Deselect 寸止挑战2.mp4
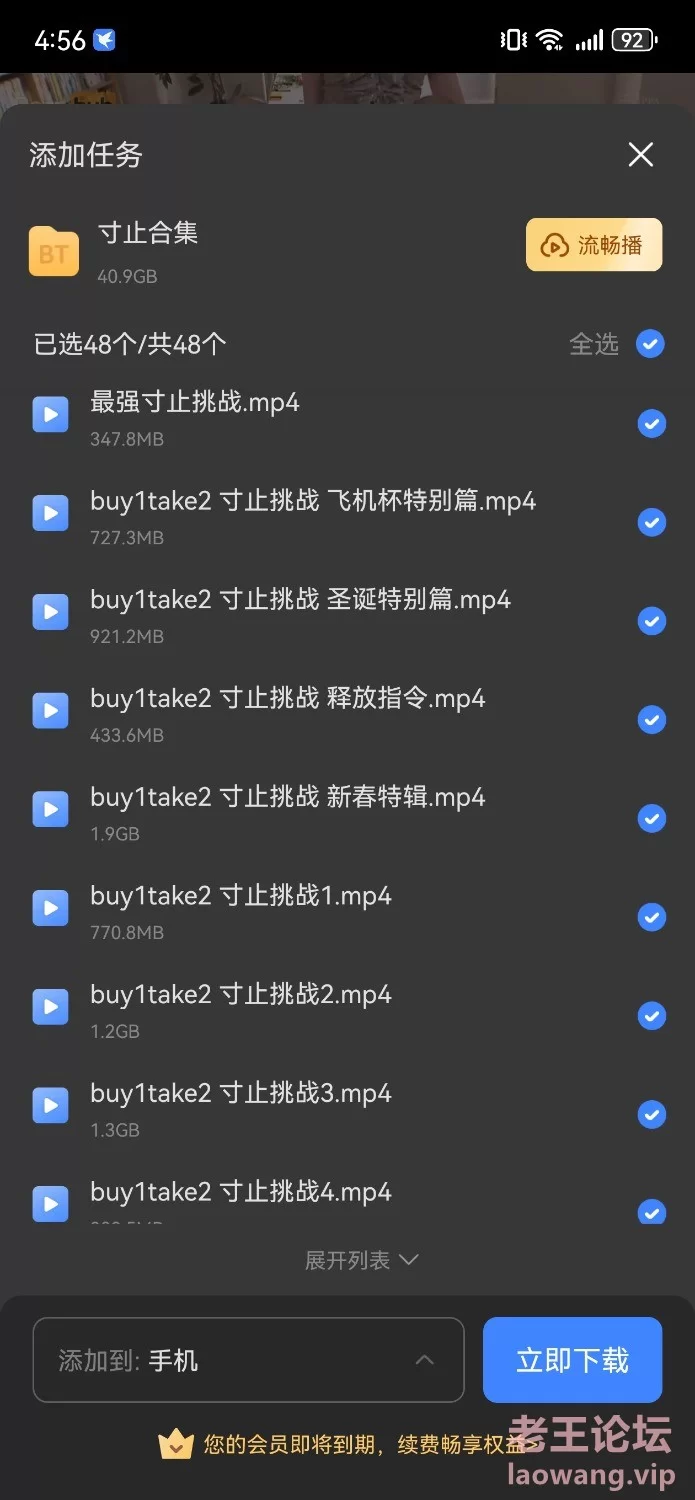Viewport: 695px width, 1500px height. [651, 1016]
